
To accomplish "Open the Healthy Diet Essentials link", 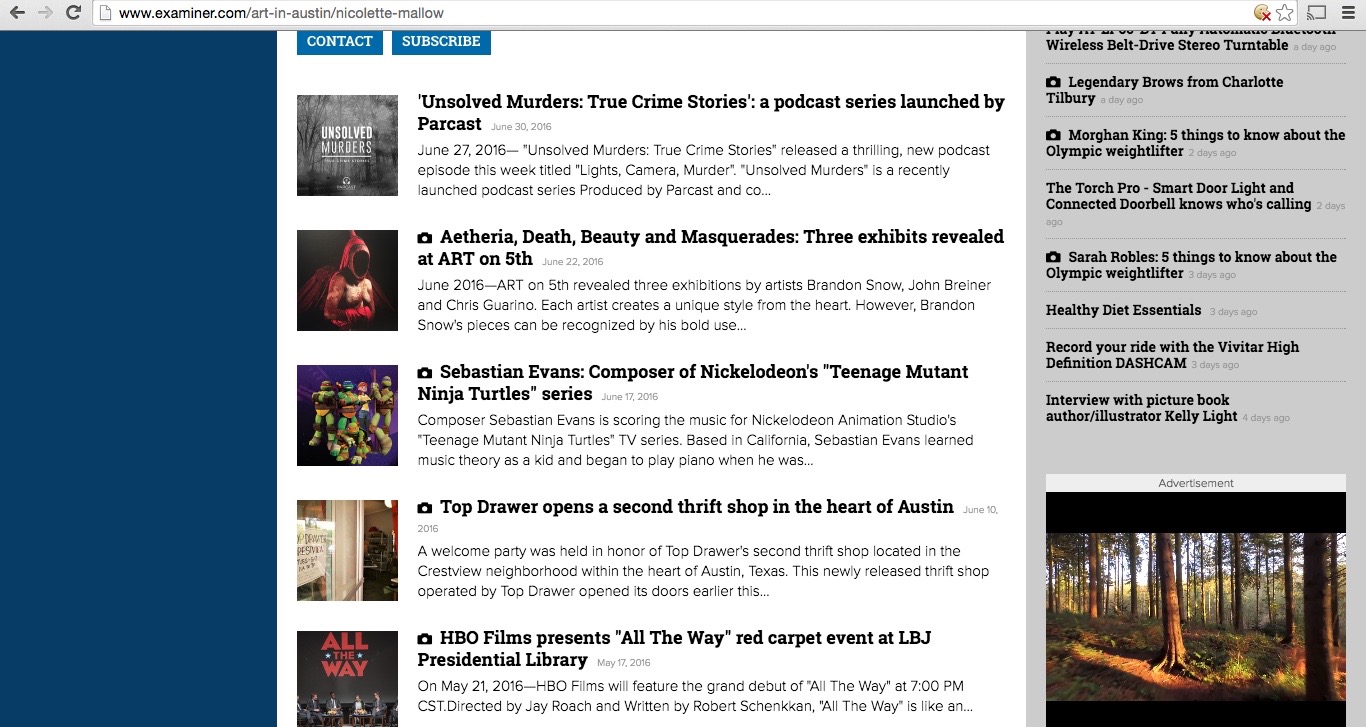I will [x=1123, y=310].
